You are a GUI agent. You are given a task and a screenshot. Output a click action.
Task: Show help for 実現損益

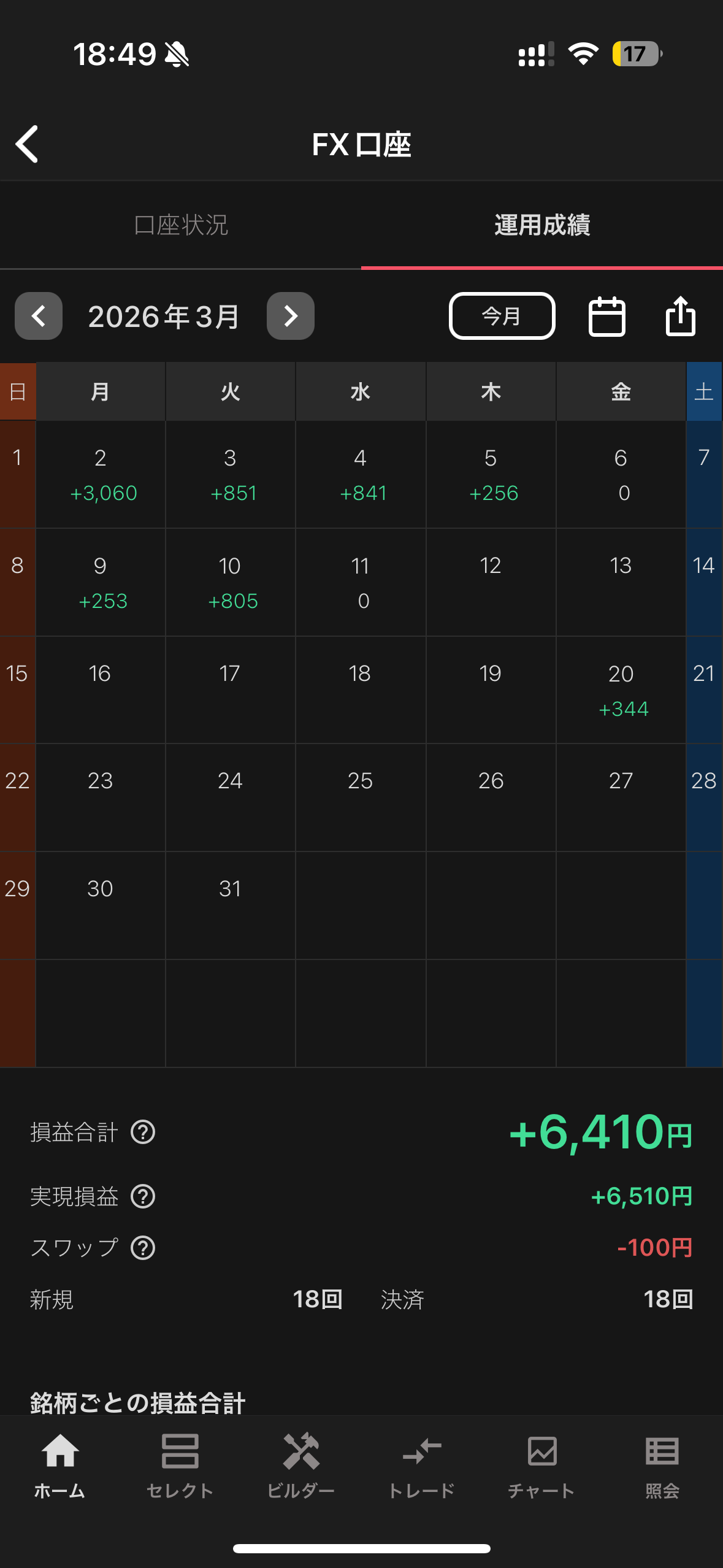coord(143,1196)
